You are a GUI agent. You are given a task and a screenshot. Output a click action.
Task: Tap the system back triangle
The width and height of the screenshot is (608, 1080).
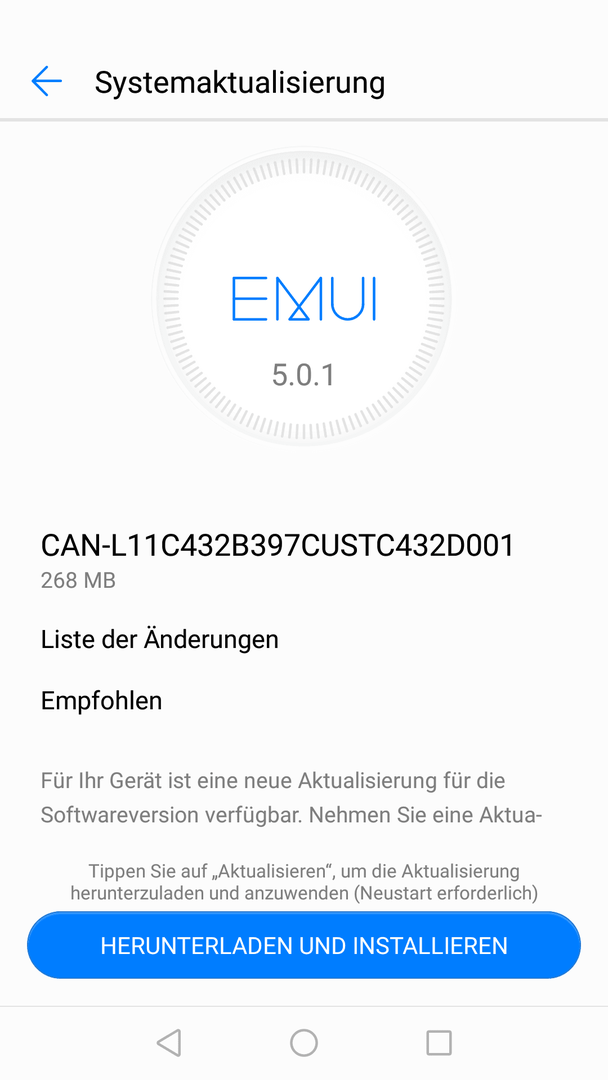pyautogui.click(x=169, y=1043)
